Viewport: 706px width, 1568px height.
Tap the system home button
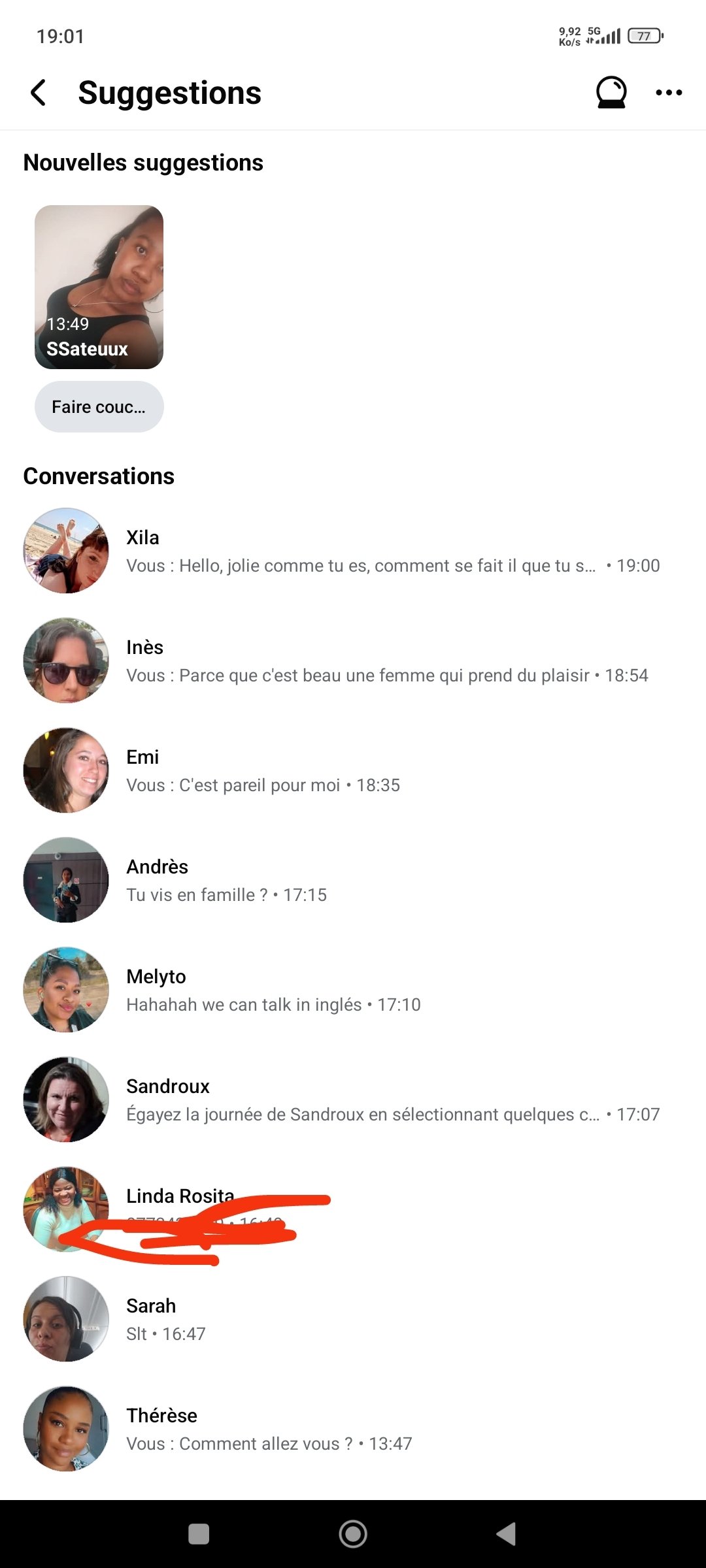pos(353,1533)
